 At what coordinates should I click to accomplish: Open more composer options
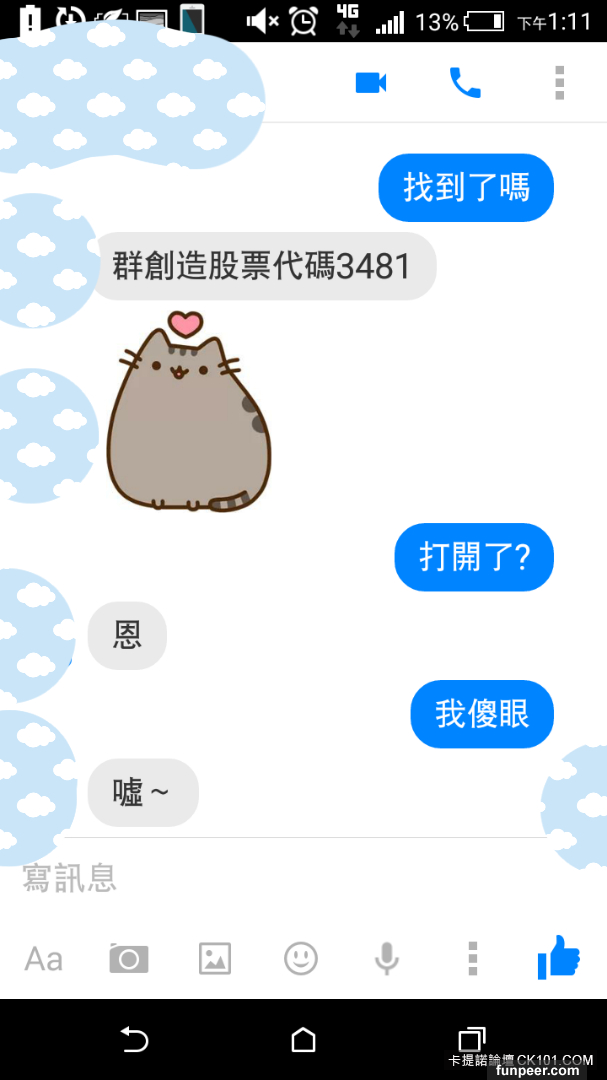(x=473, y=959)
